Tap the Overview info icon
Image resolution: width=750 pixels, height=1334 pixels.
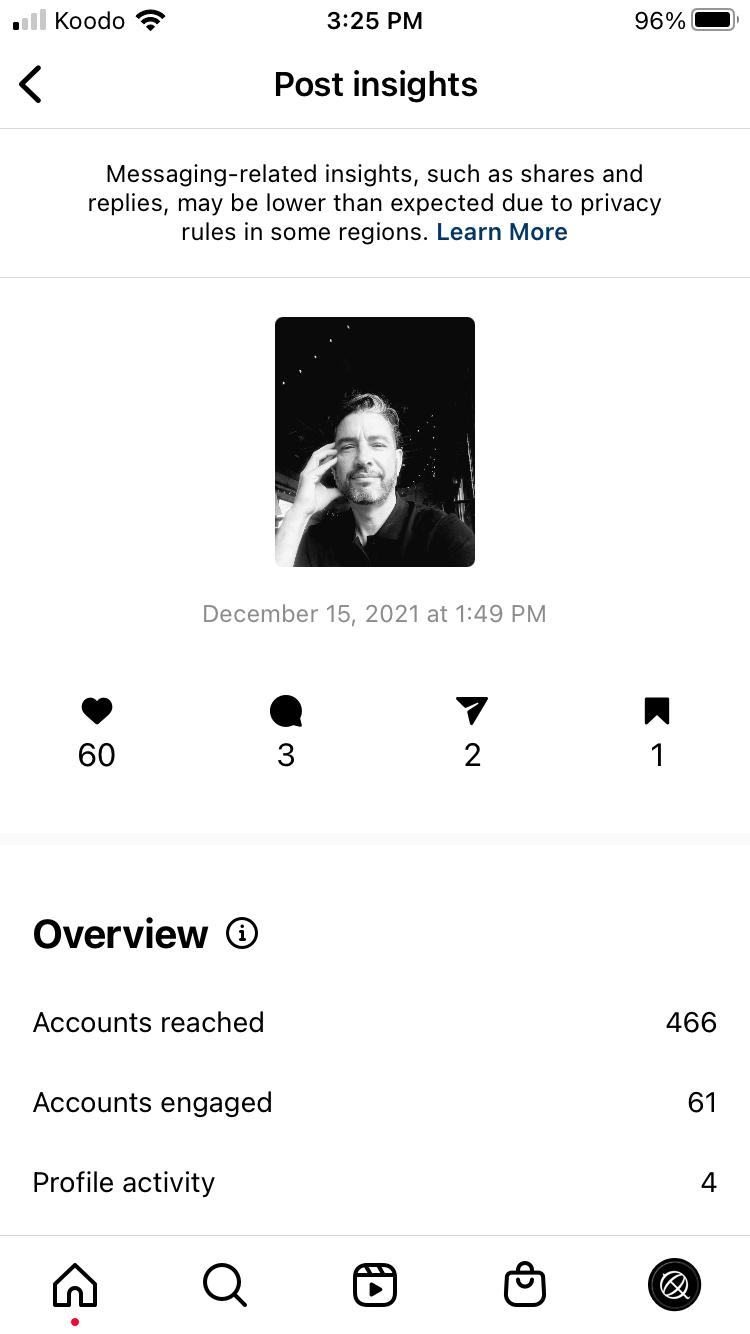coord(242,934)
